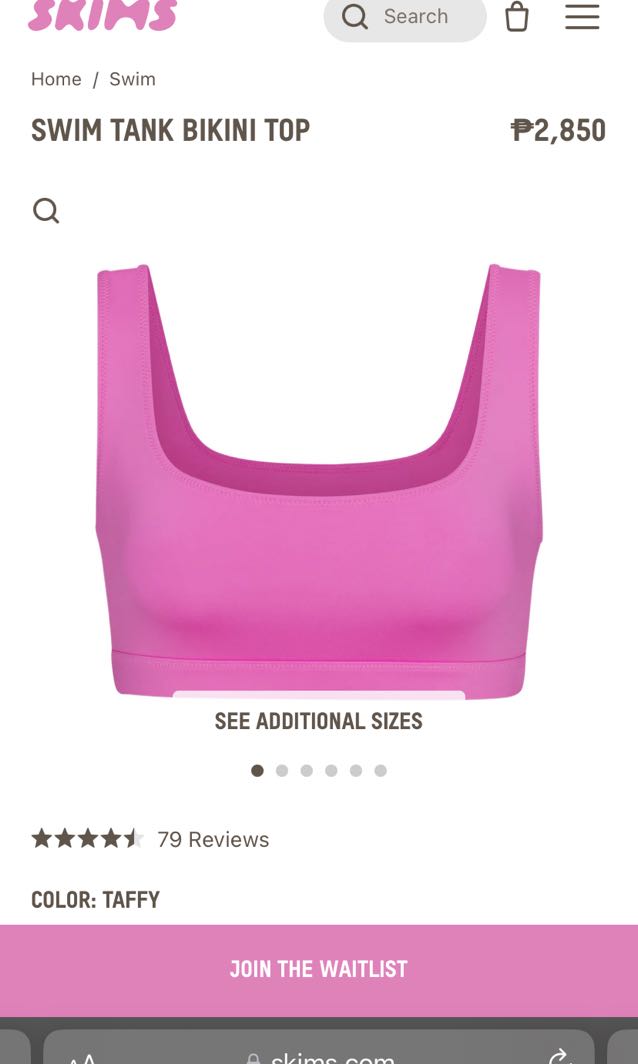The image size is (638, 1064).
Task: Open the Swim breadcrumb category
Action: coord(132,79)
